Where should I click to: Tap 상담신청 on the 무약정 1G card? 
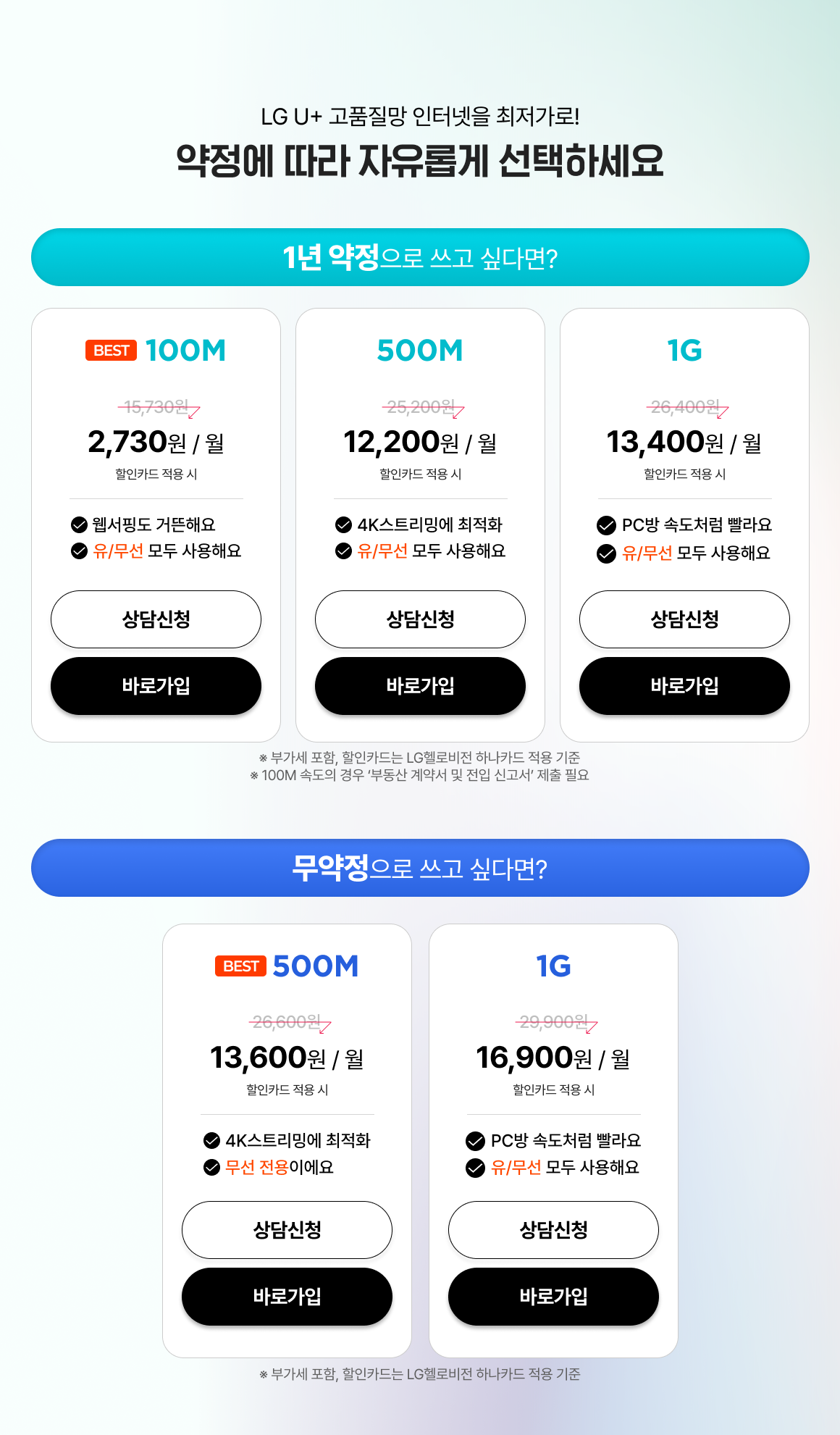click(553, 1230)
